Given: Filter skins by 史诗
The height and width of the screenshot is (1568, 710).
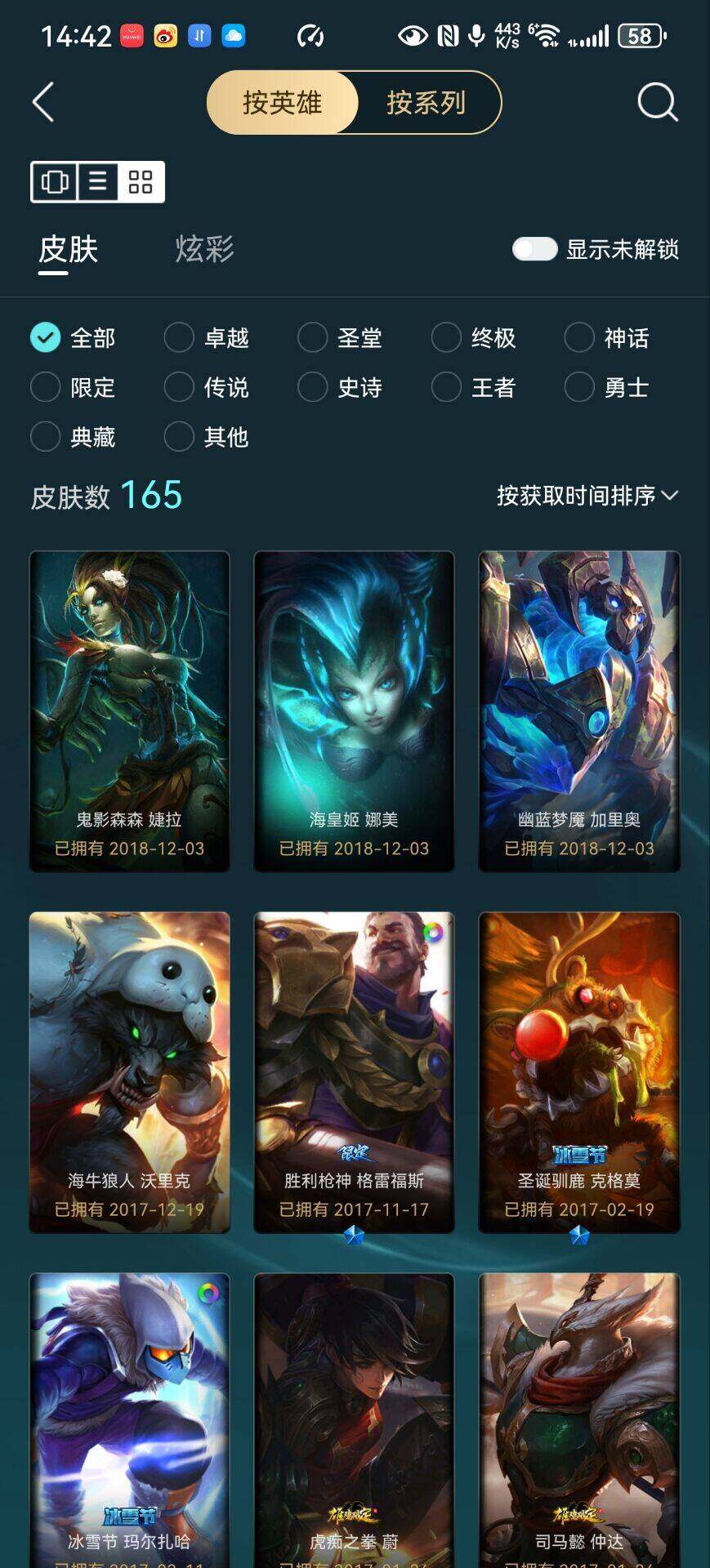Looking at the screenshot, I should click(x=340, y=387).
